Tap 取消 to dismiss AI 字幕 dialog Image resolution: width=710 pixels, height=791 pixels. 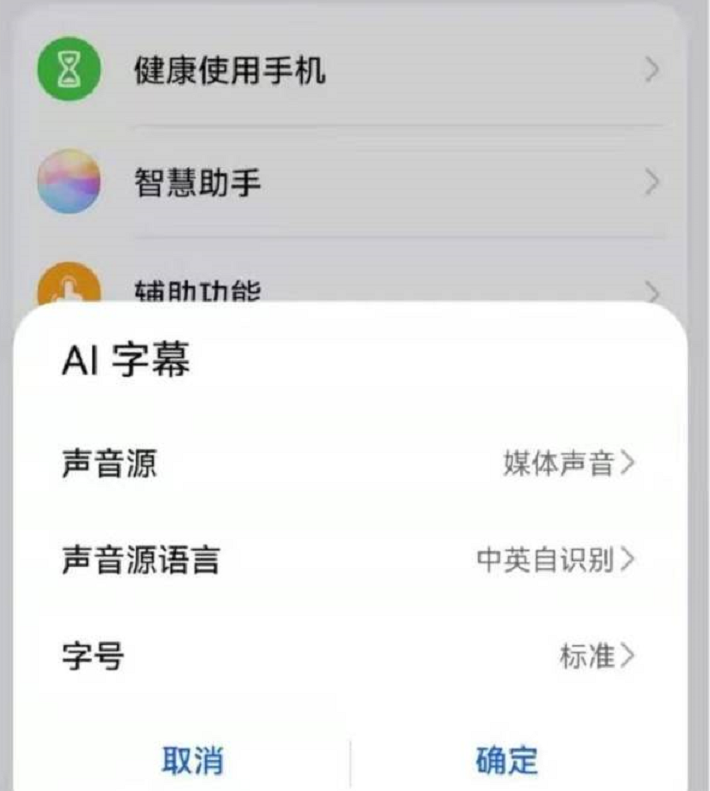point(192,760)
